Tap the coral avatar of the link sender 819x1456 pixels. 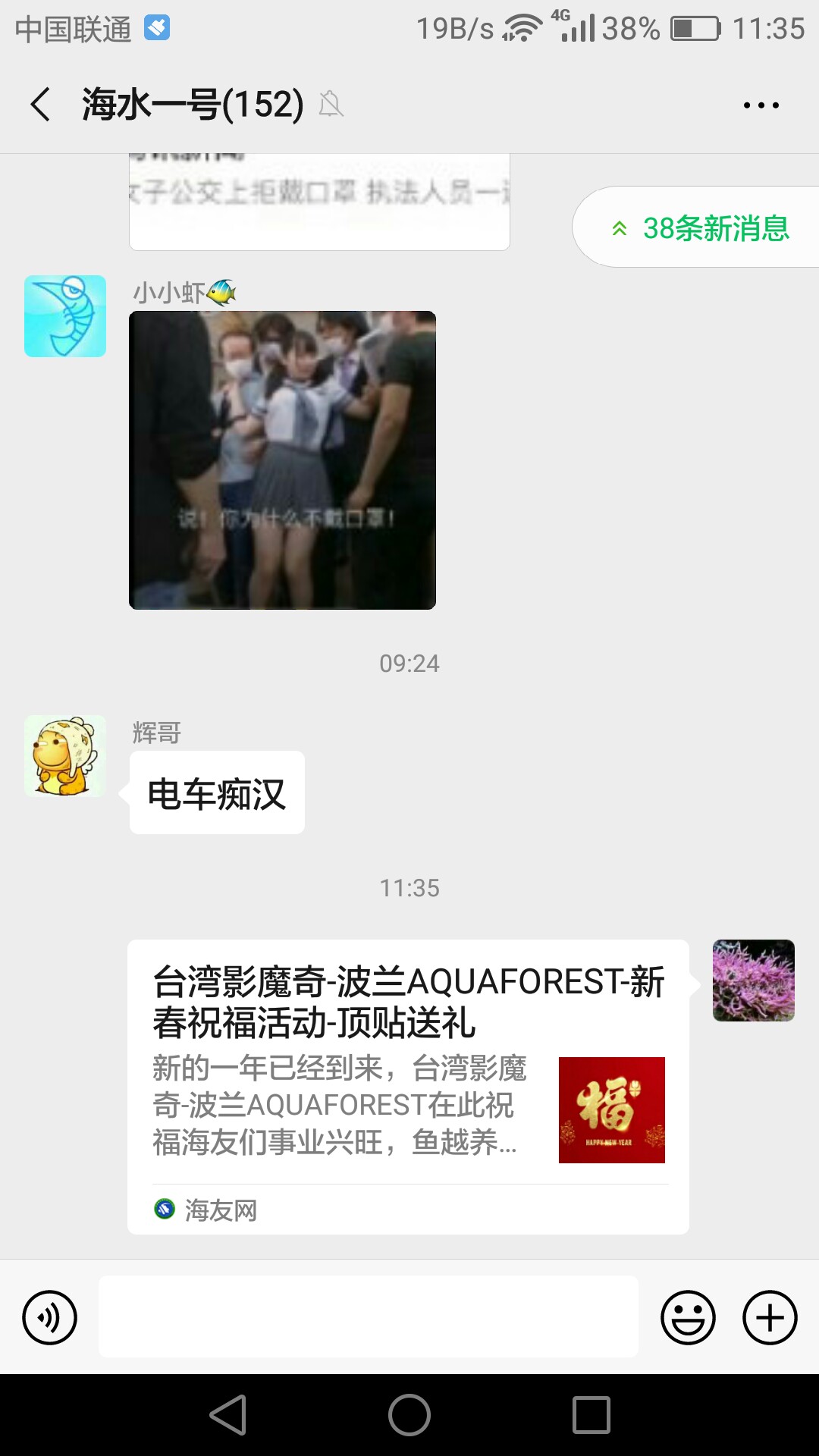pos(753,981)
